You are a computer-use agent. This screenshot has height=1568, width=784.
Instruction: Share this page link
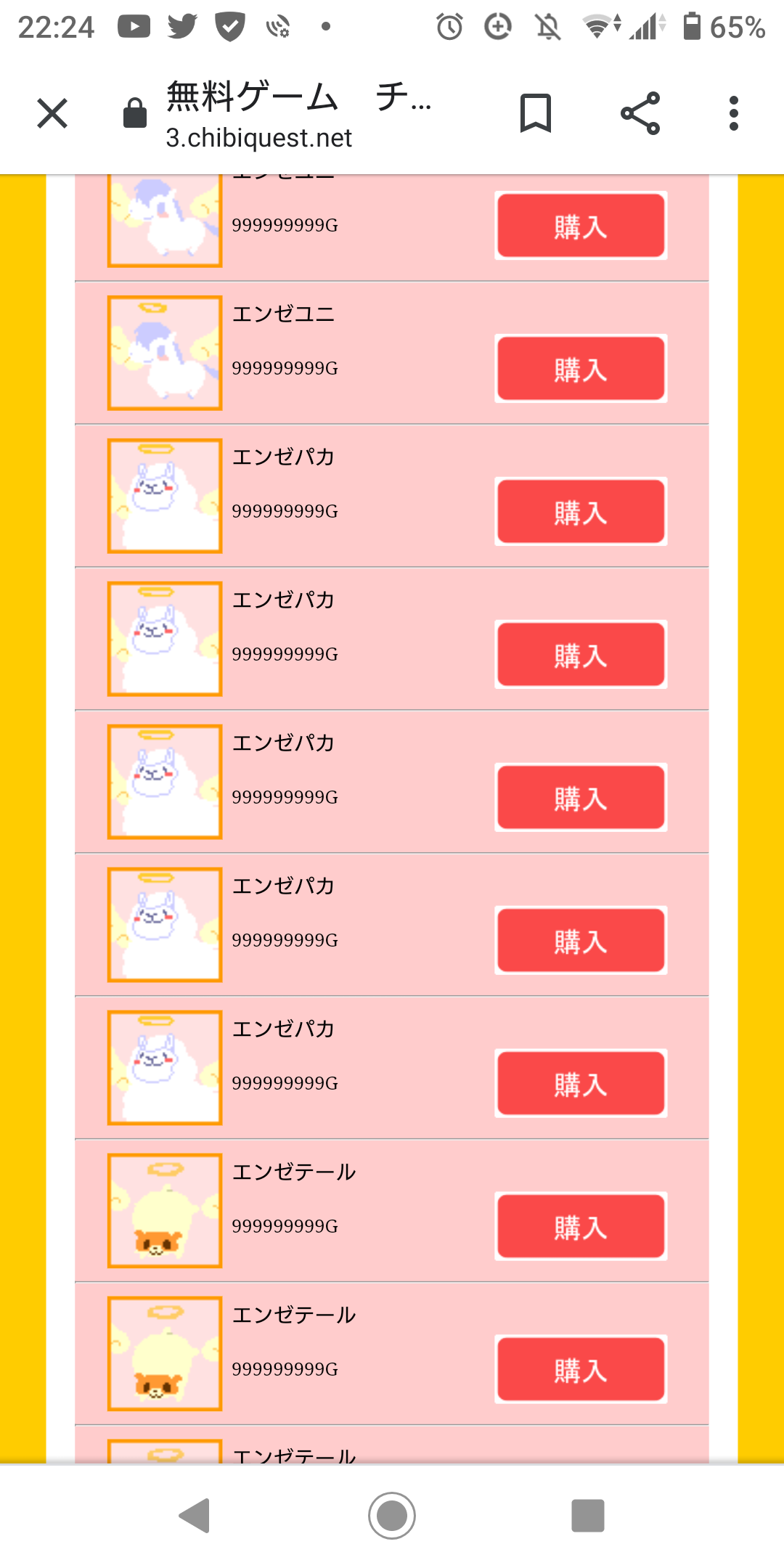(640, 113)
